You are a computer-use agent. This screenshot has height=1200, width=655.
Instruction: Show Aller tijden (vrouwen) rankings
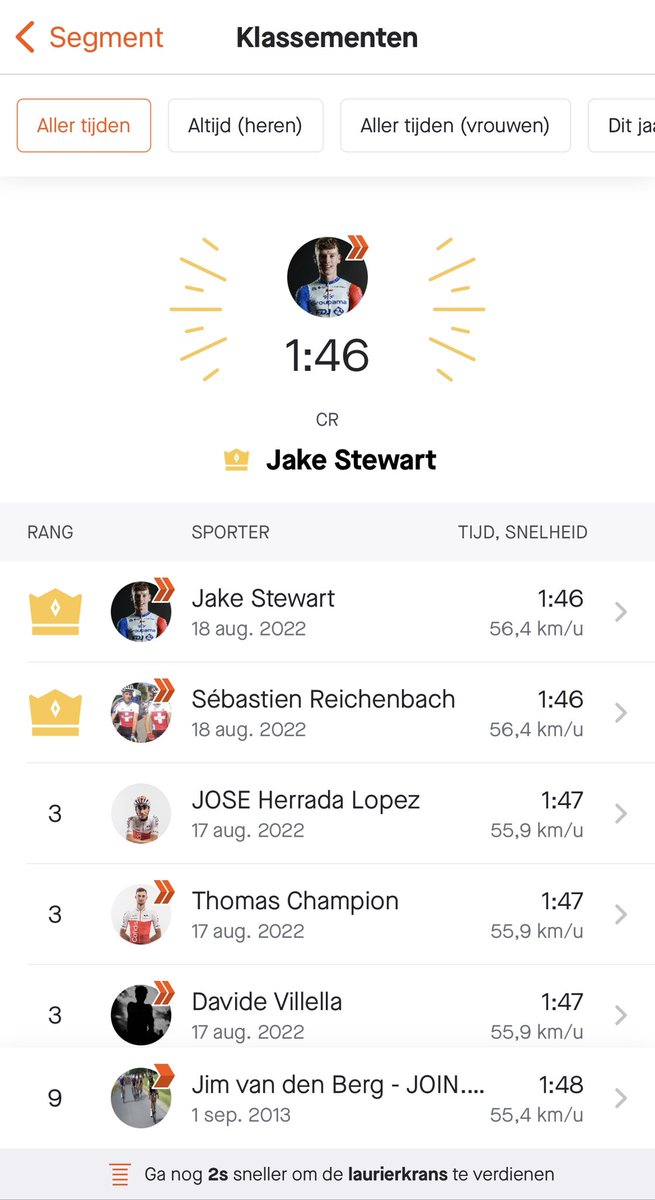click(455, 126)
